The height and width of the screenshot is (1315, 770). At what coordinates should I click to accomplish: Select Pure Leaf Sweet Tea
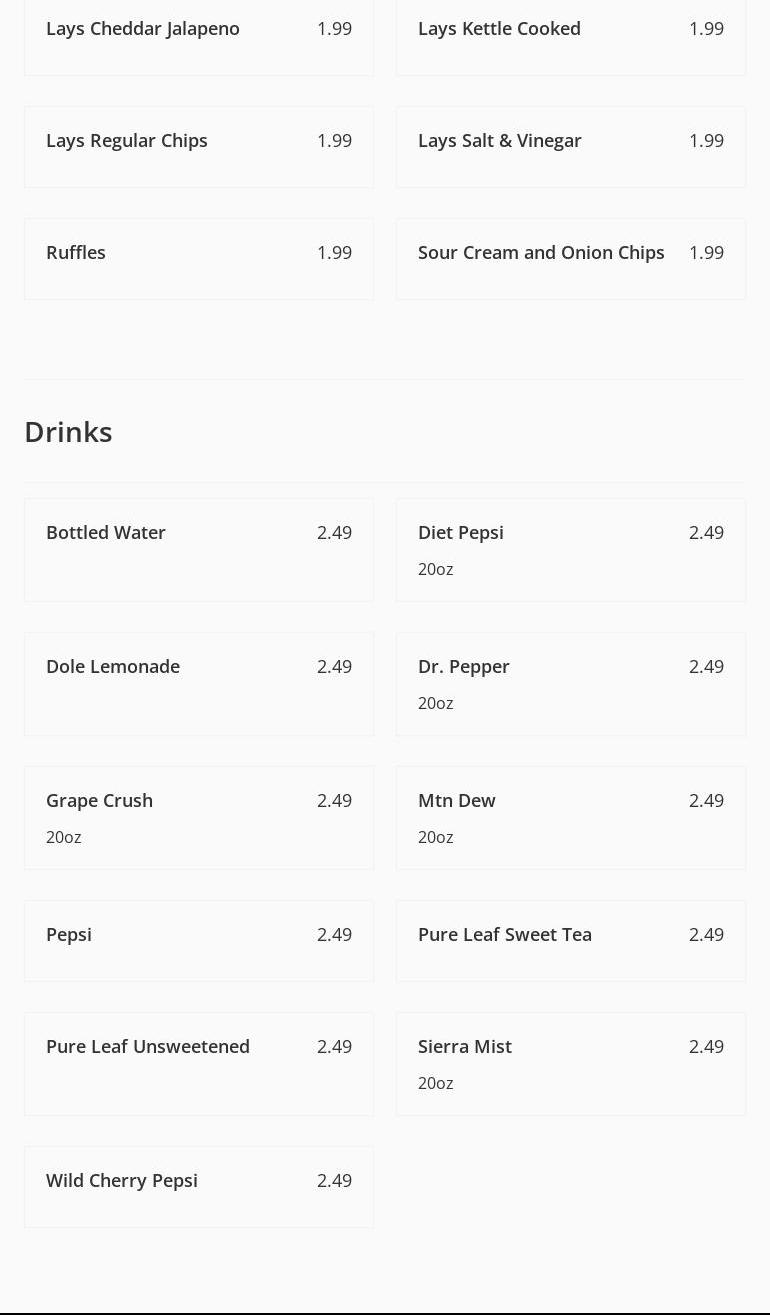(x=570, y=940)
